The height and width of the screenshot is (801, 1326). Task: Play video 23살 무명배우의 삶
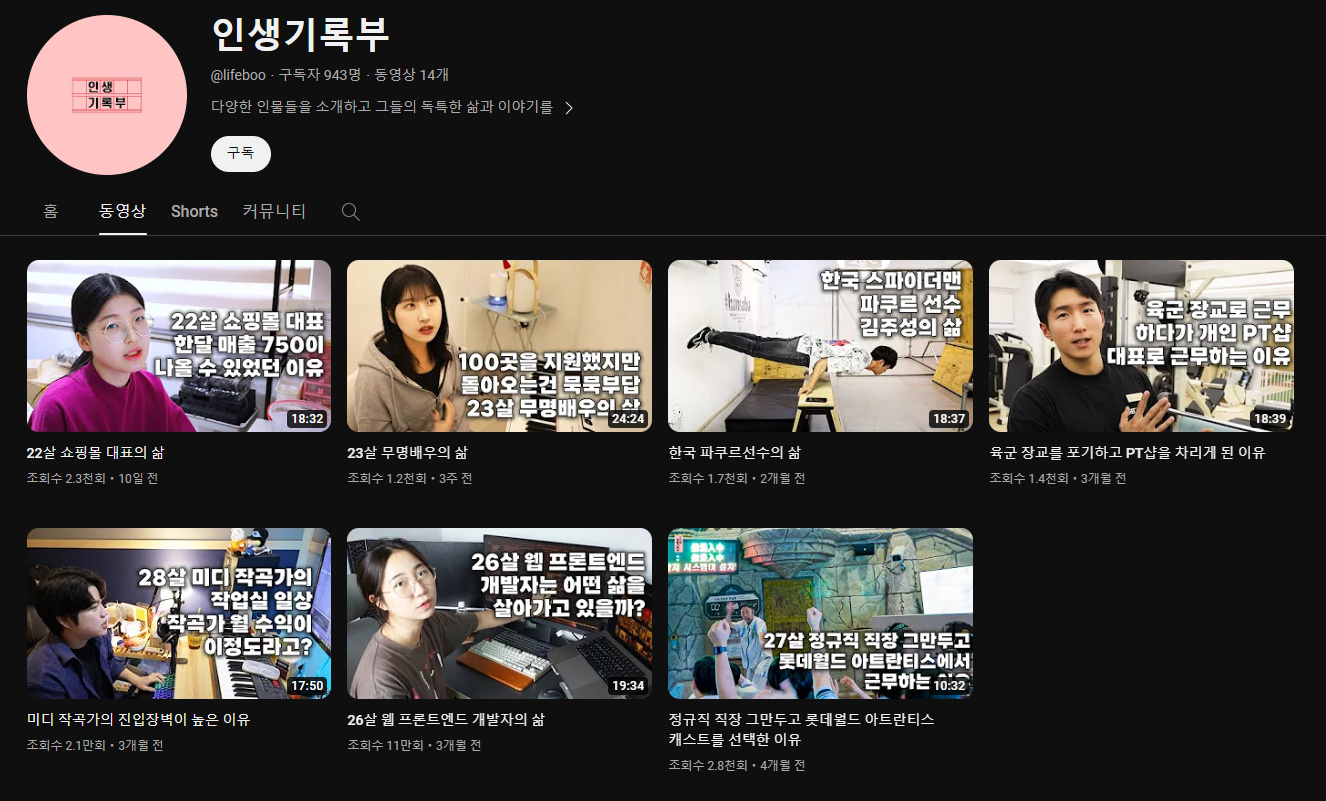499,346
